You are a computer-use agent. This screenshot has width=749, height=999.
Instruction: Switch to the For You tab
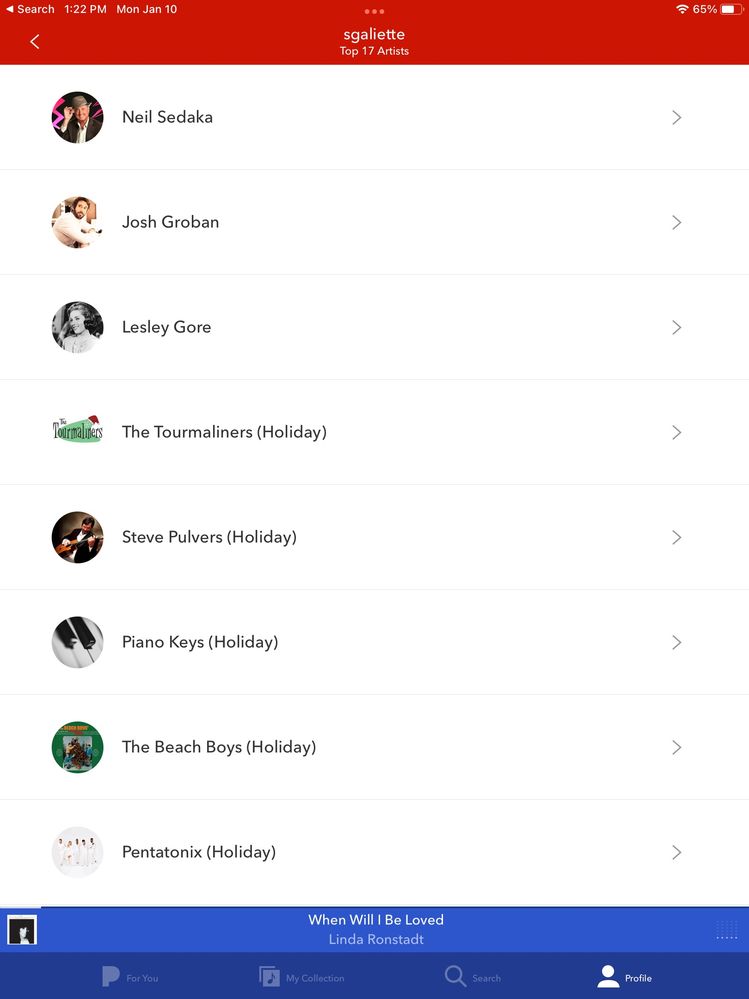coord(130,977)
